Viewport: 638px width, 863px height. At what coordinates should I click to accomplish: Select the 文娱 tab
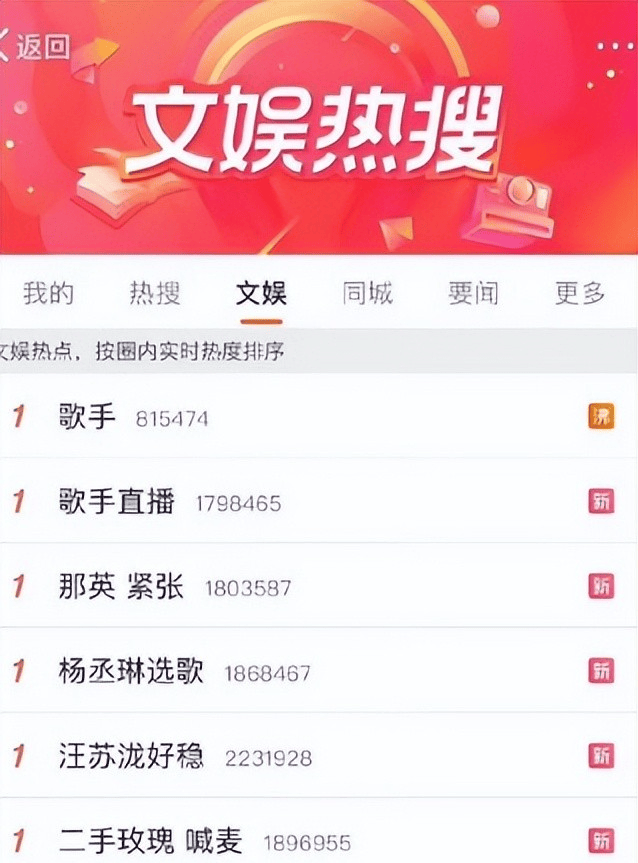(x=261, y=293)
